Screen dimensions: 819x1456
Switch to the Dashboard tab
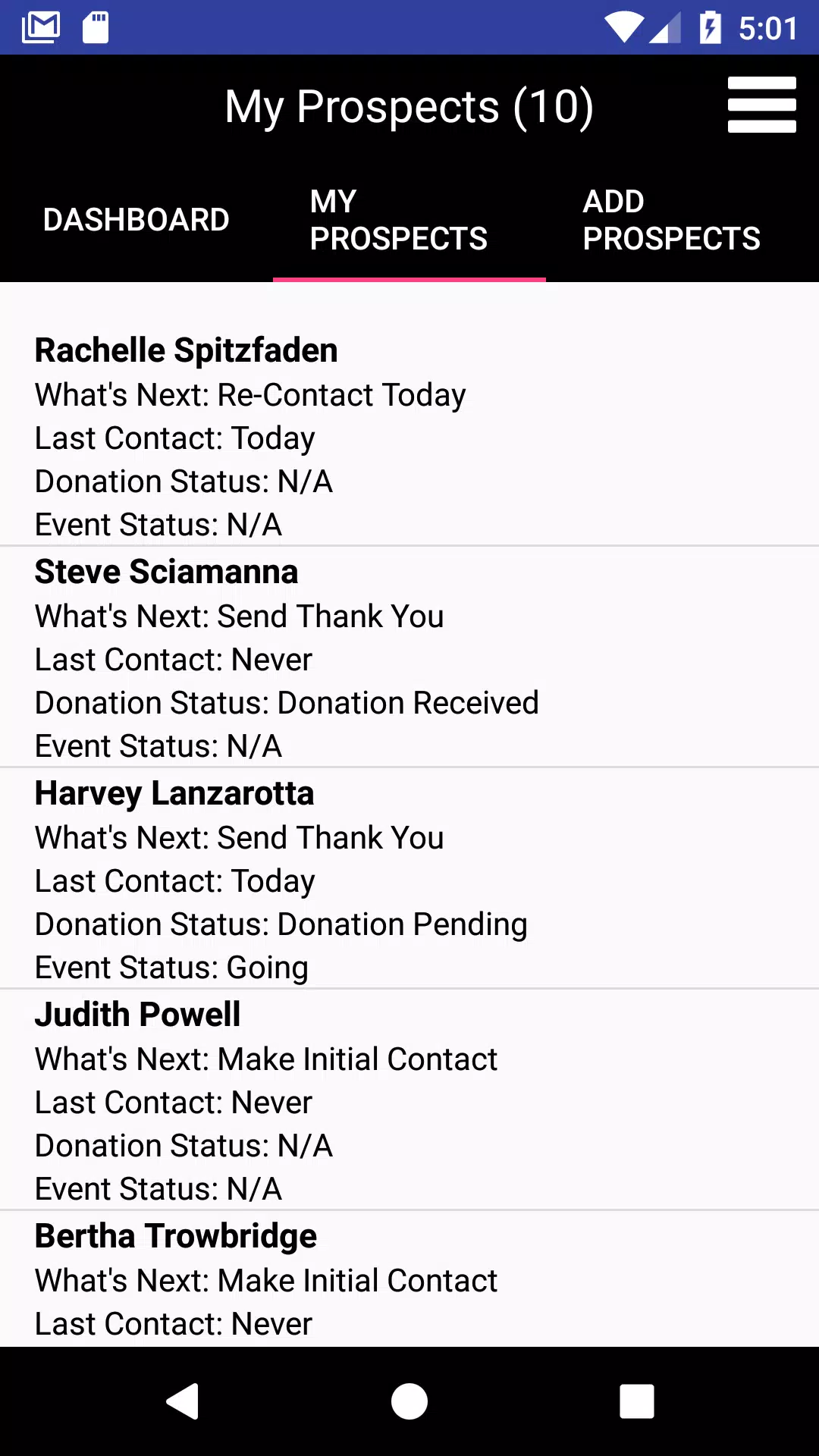[136, 220]
